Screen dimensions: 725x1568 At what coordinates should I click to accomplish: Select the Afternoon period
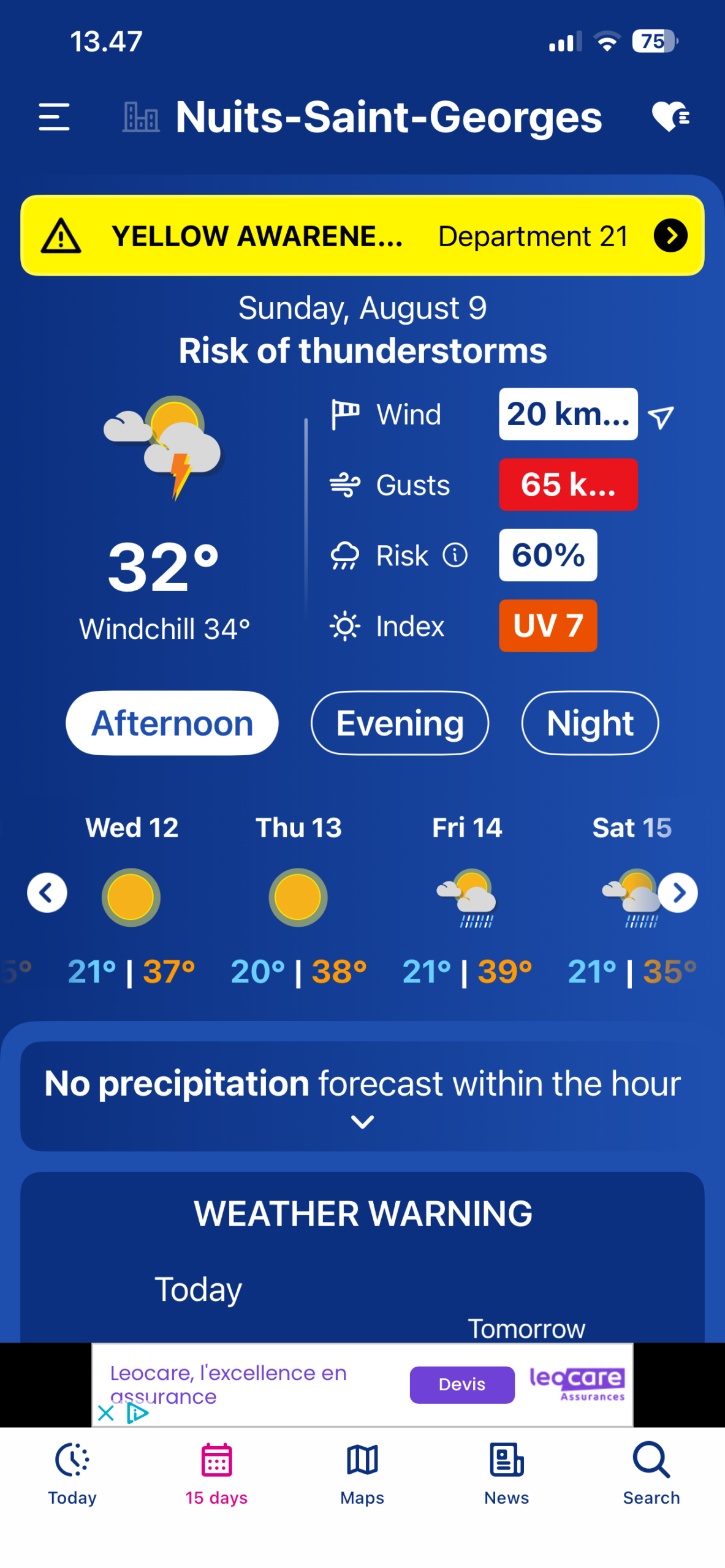172,723
